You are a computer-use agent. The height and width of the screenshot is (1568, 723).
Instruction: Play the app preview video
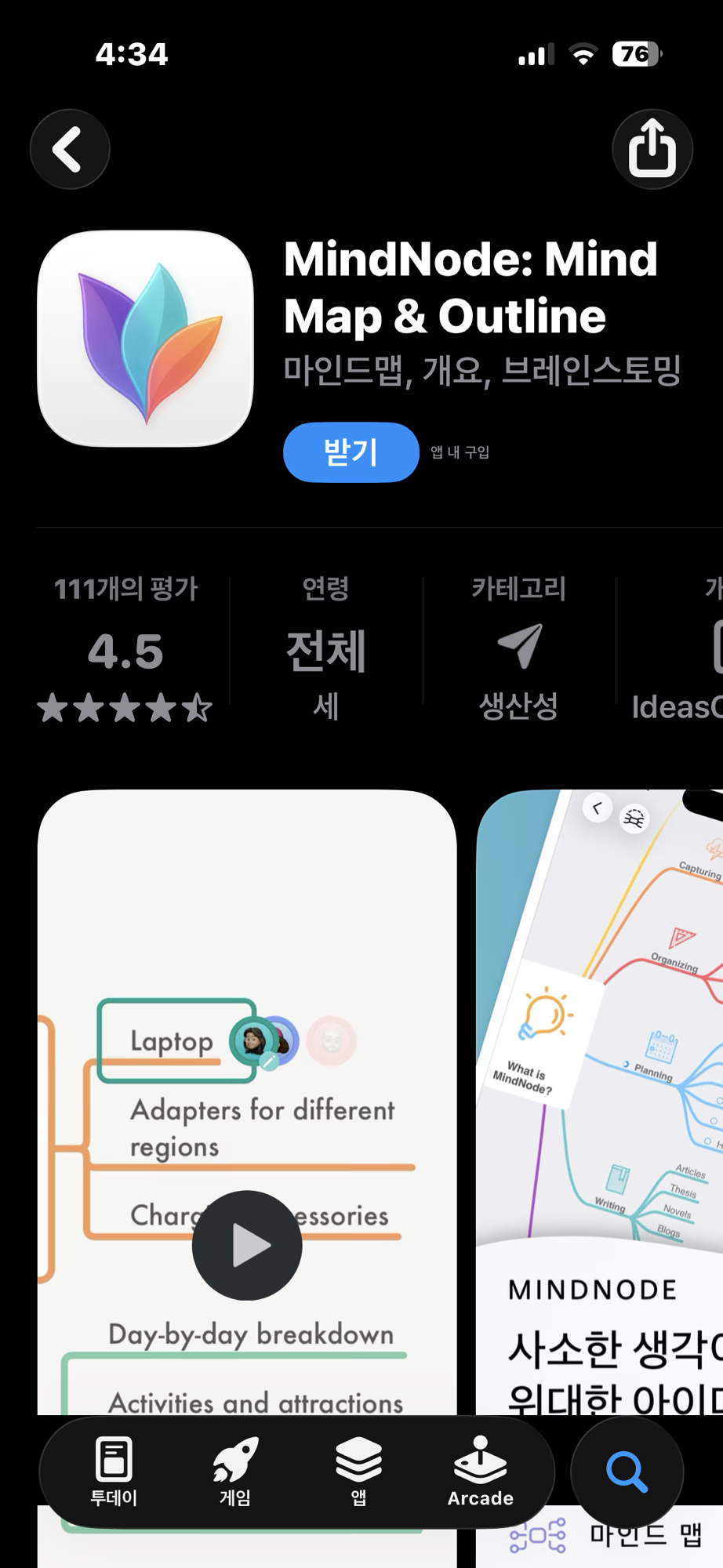pyautogui.click(x=247, y=1245)
